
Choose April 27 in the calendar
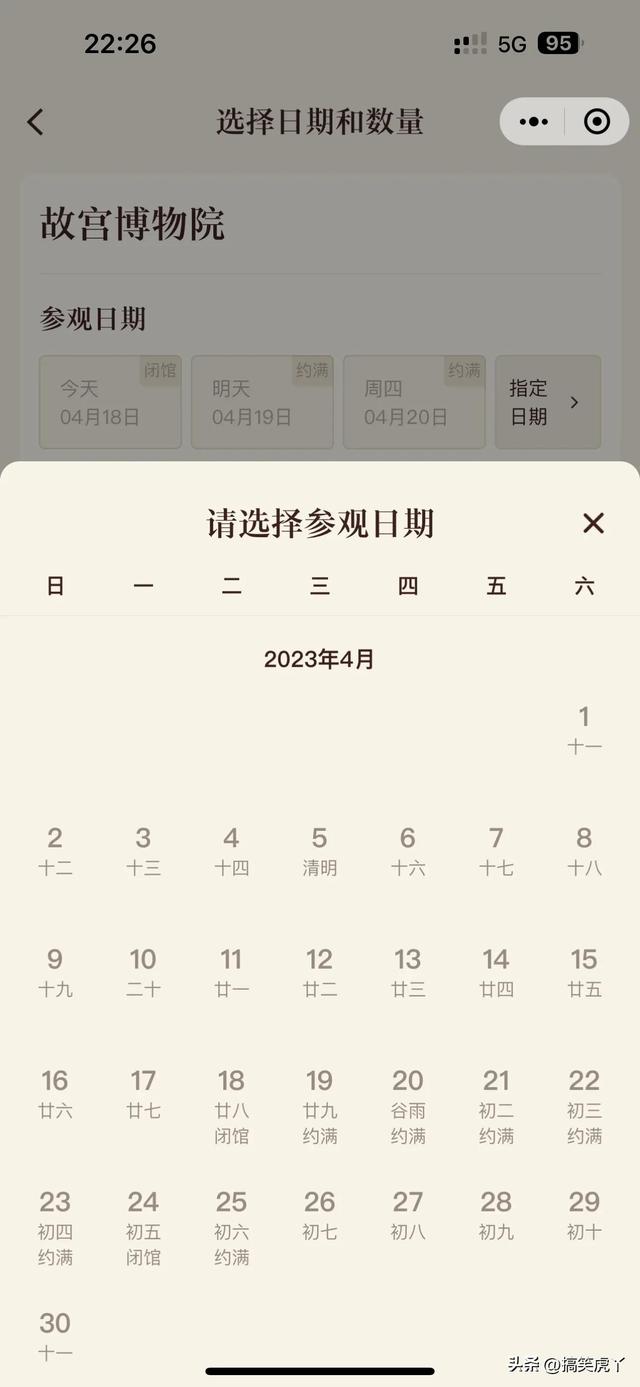pos(408,1215)
